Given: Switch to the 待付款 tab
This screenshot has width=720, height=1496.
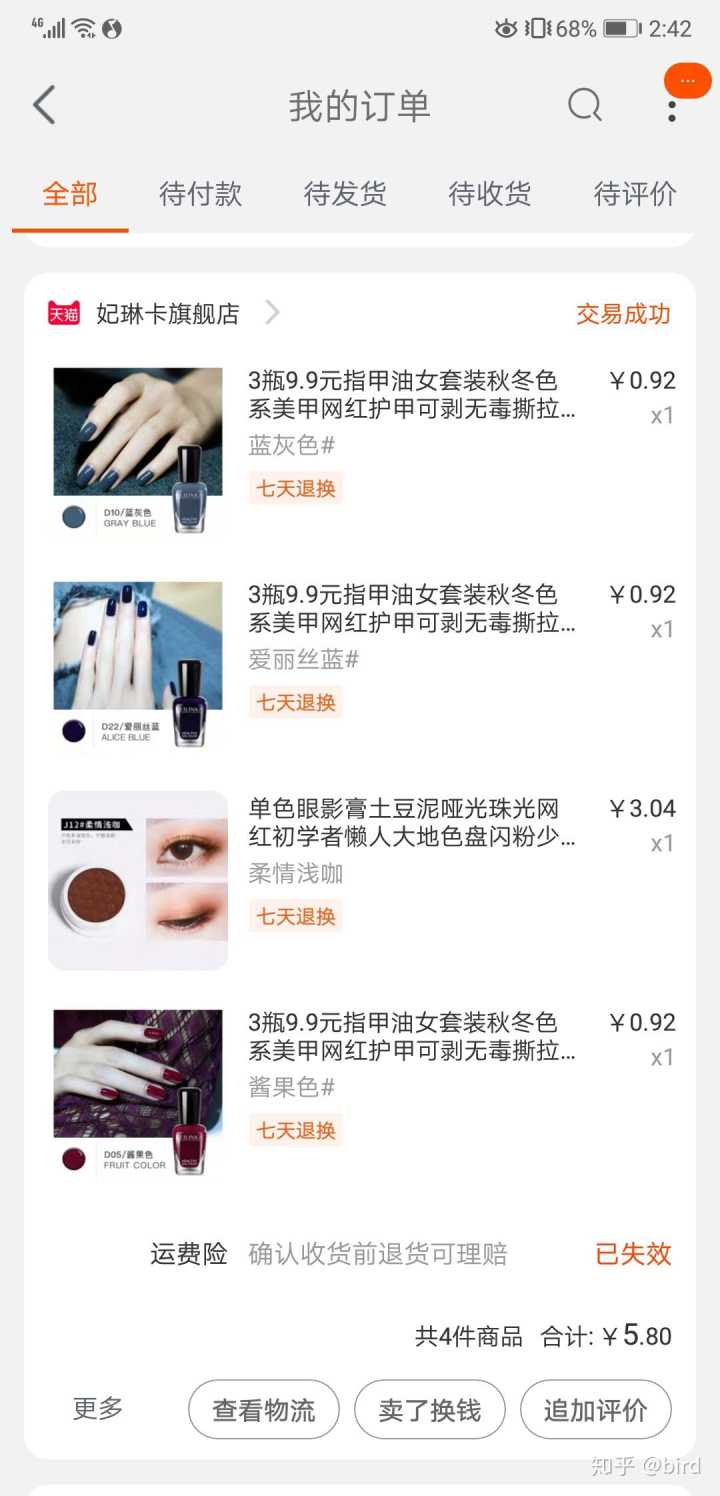Looking at the screenshot, I should [200, 194].
